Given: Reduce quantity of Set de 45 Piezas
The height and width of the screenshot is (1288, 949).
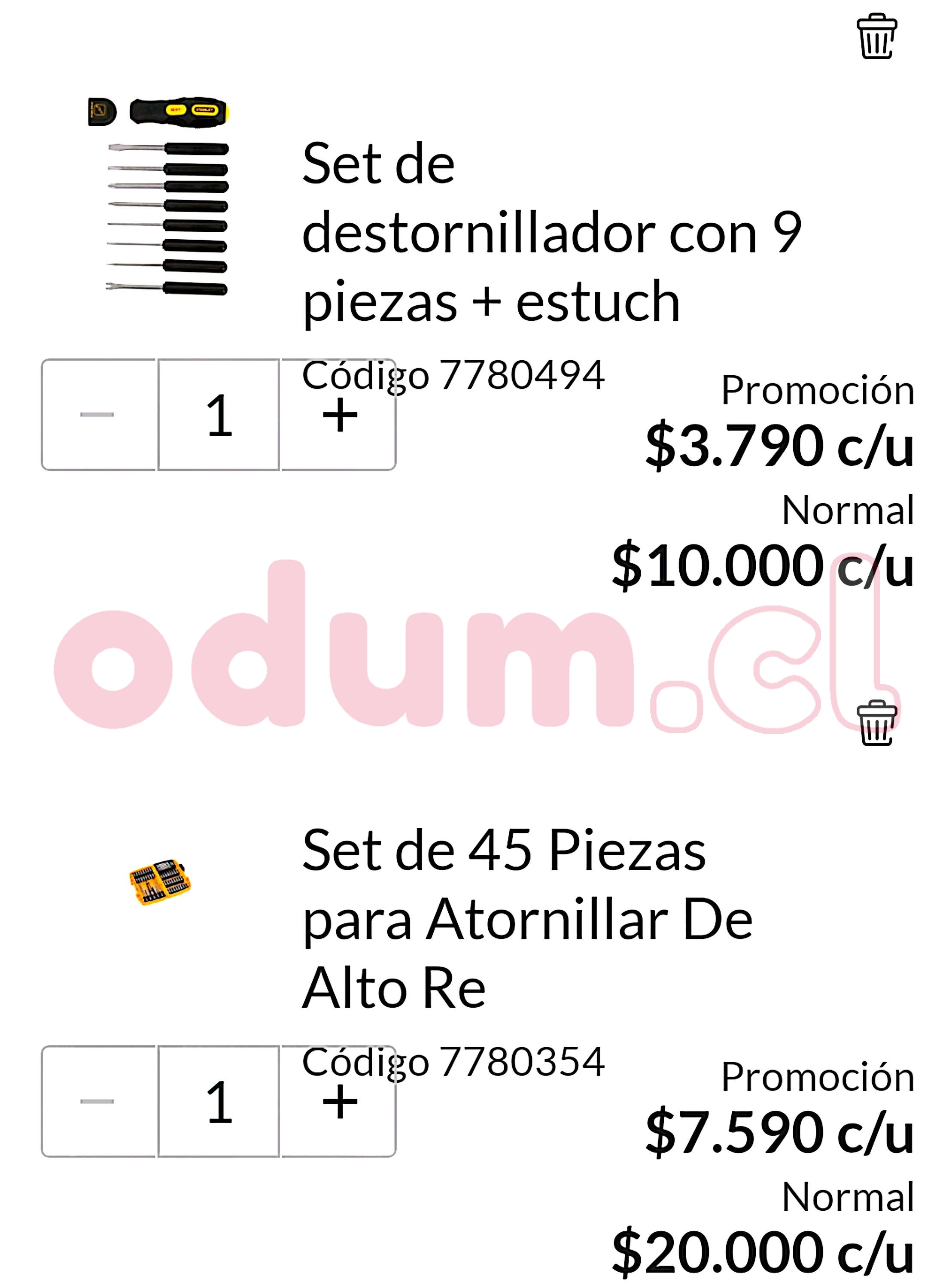Looking at the screenshot, I should 97,1101.
